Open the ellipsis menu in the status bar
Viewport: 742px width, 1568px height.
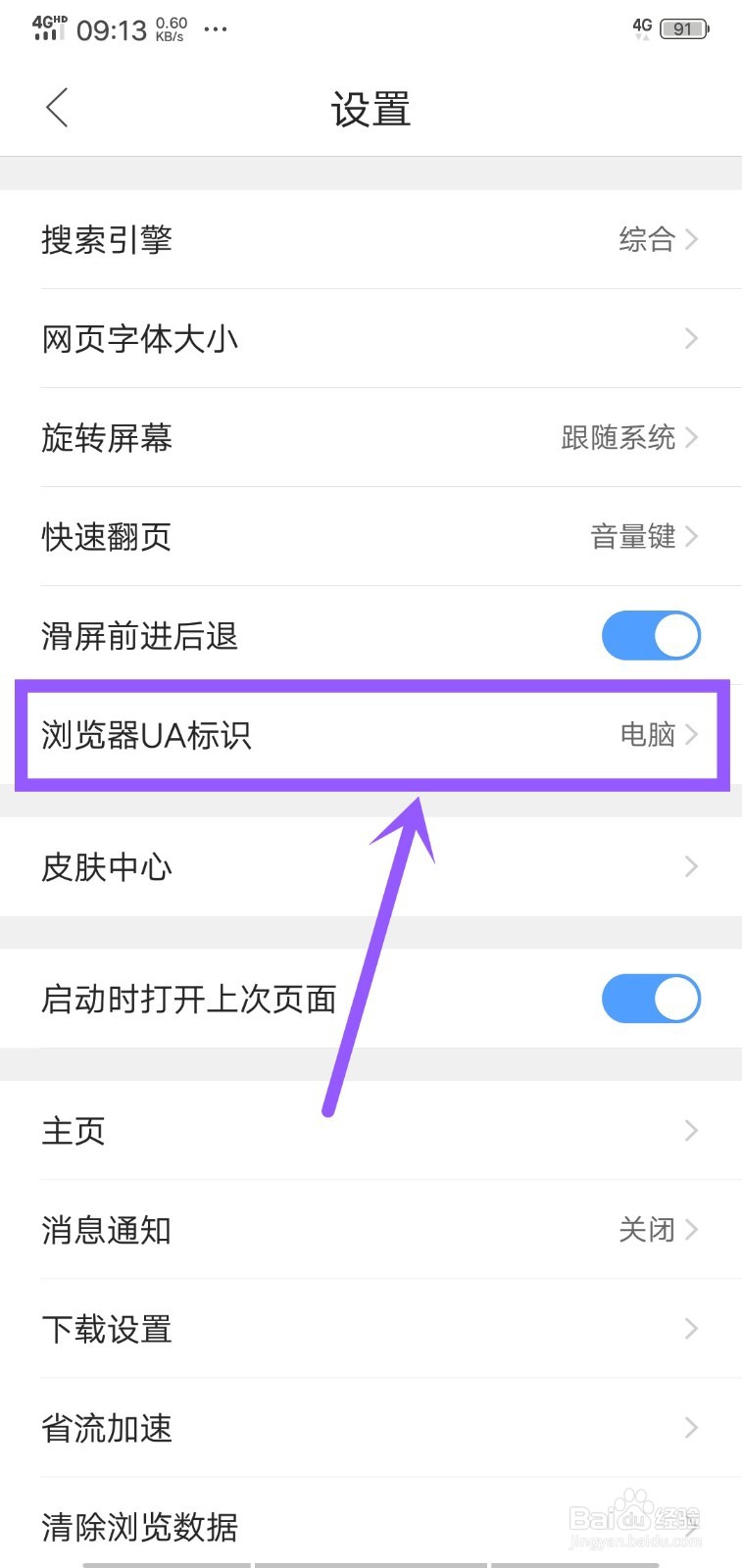click(x=214, y=29)
